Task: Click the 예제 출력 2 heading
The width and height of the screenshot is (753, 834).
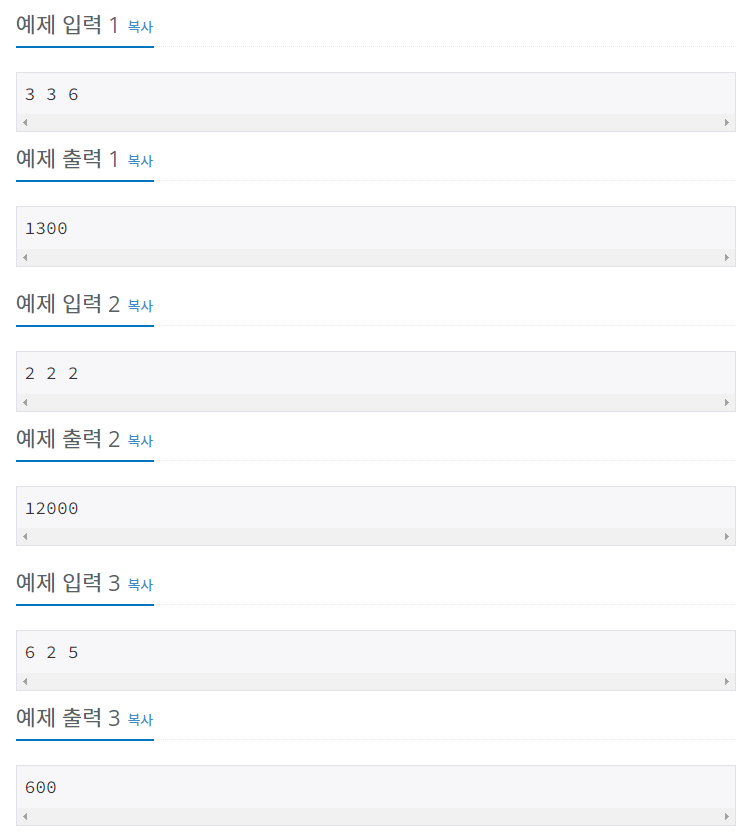Action: (x=63, y=440)
